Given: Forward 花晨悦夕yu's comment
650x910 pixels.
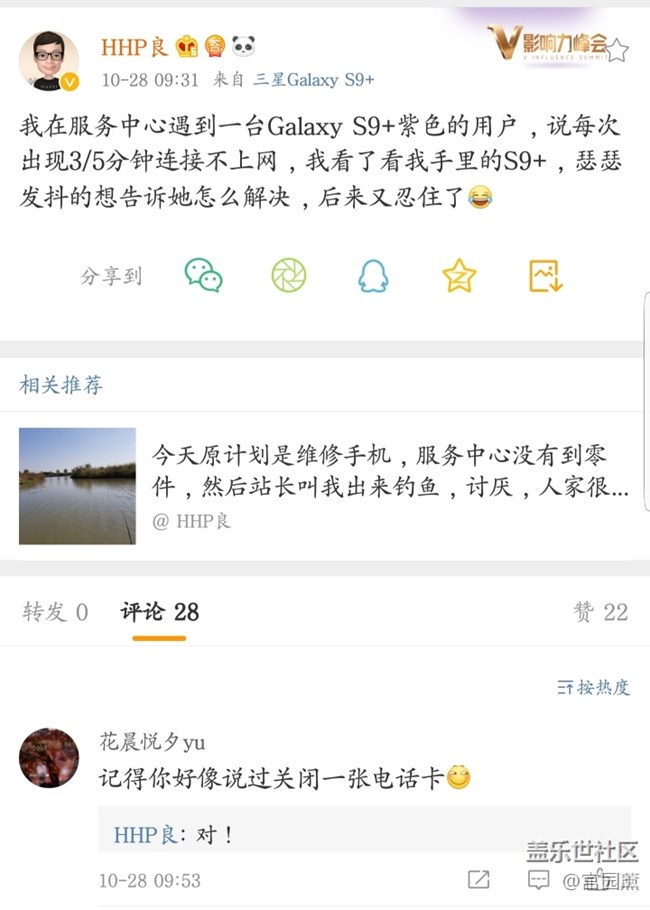Looking at the screenshot, I should pyautogui.click(x=479, y=880).
